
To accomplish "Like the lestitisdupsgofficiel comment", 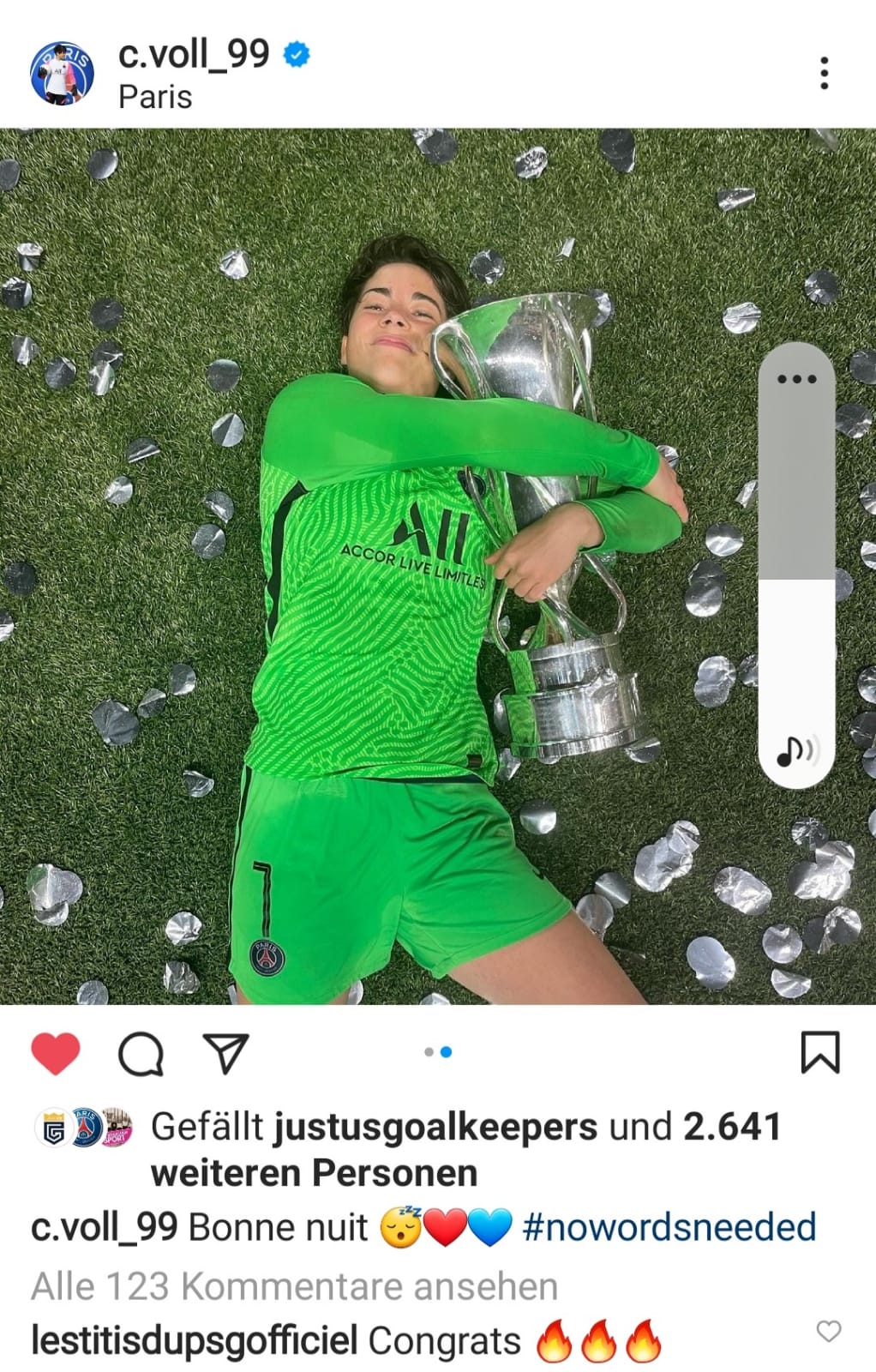I will click(828, 1331).
